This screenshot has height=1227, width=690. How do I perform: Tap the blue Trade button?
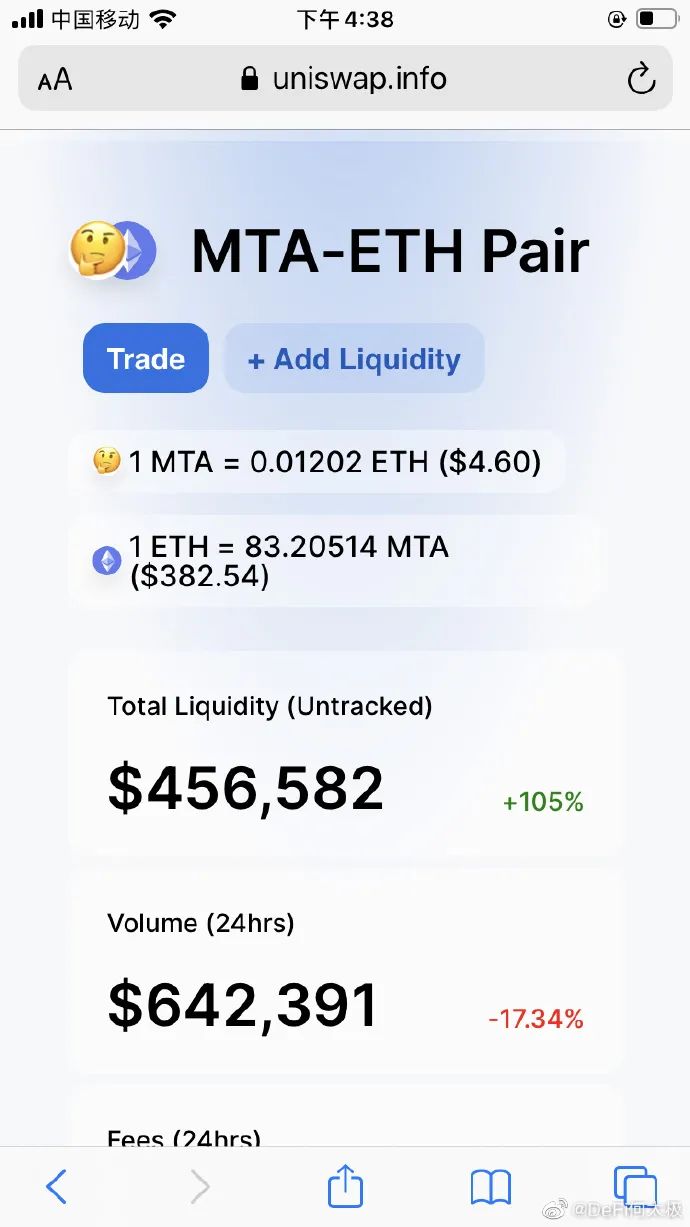pyautogui.click(x=146, y=358)
